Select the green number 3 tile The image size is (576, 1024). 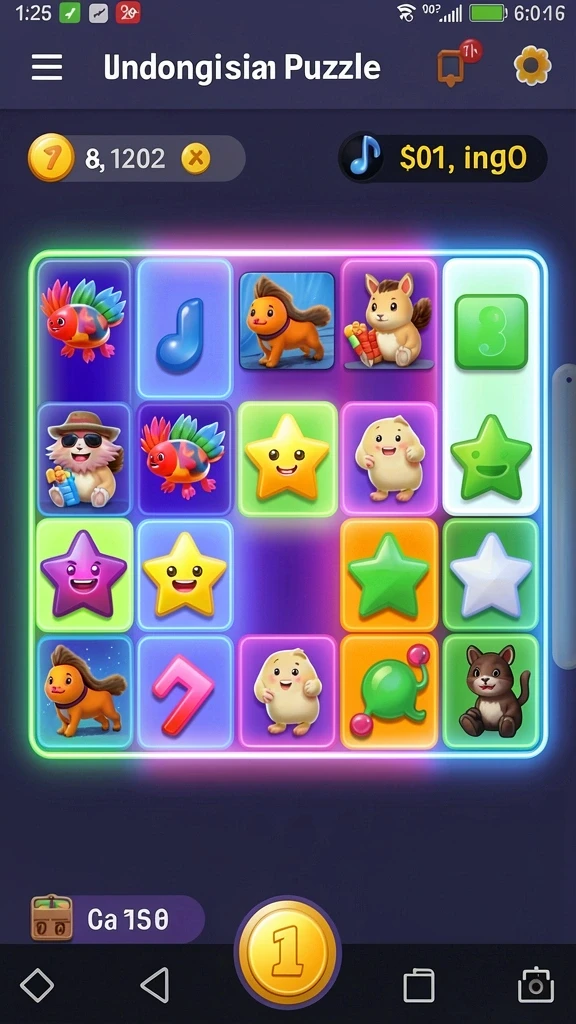[491, 331]
